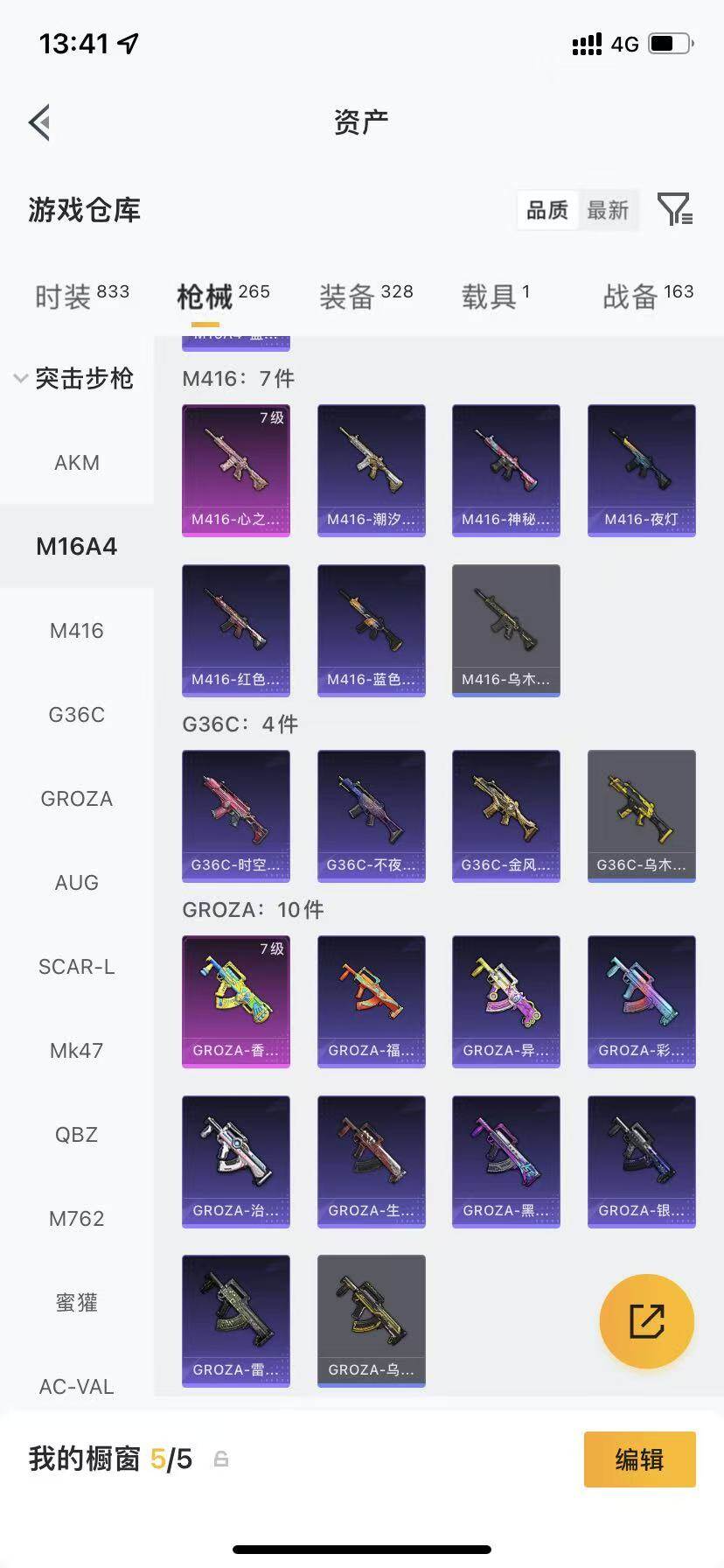
Task: Open the G36C-金风 skin tile
Action: coord(506,815)
